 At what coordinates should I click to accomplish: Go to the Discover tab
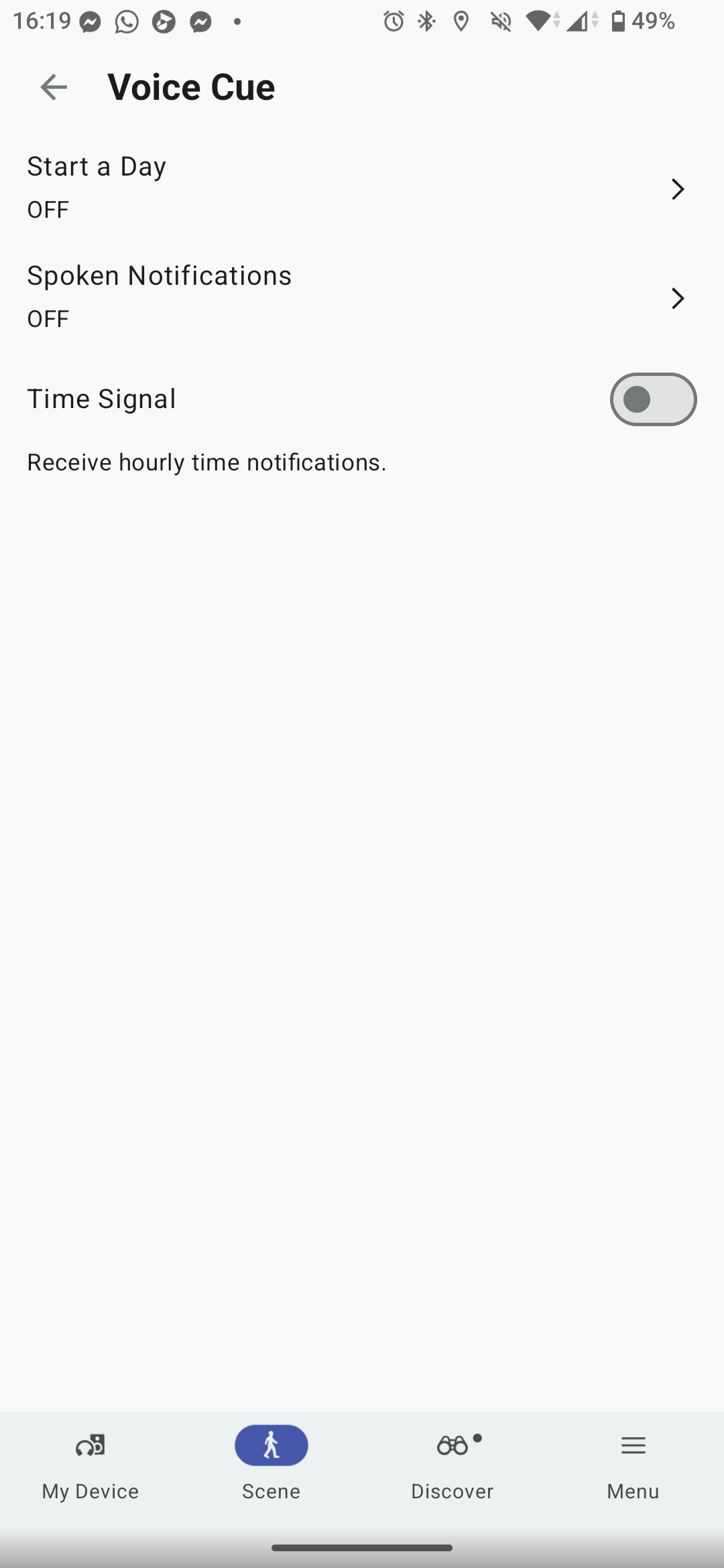452,1466
